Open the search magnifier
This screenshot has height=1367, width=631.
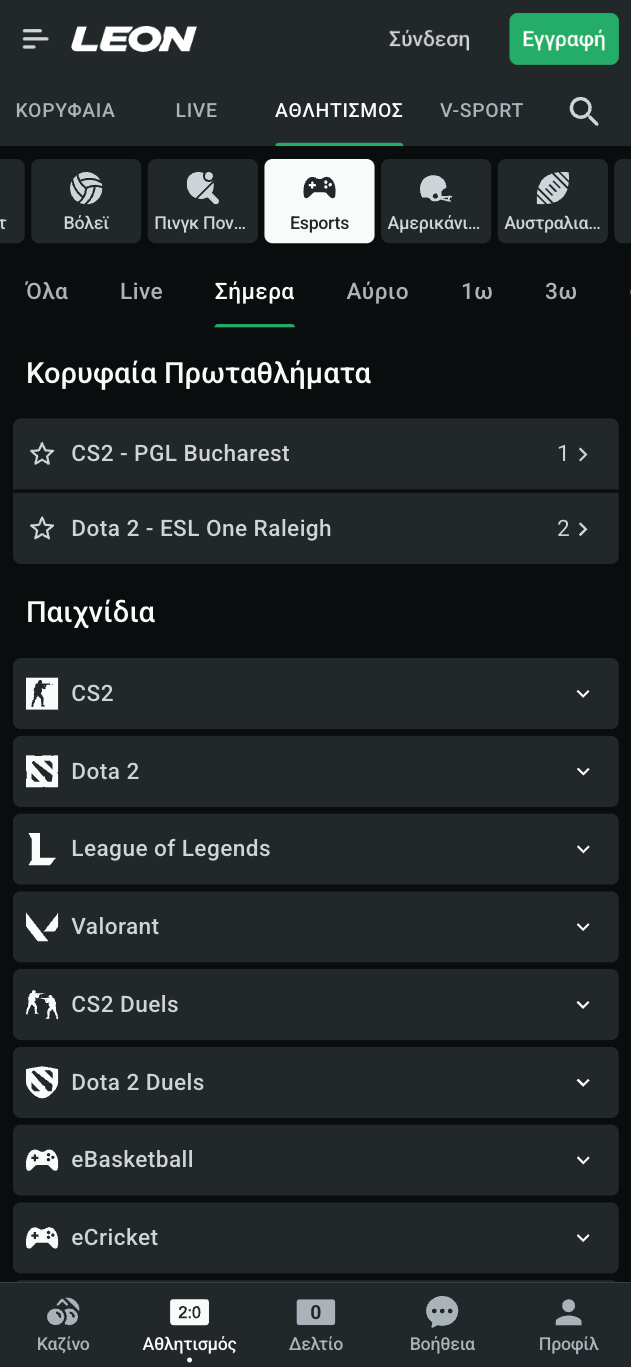pos(584,111)
